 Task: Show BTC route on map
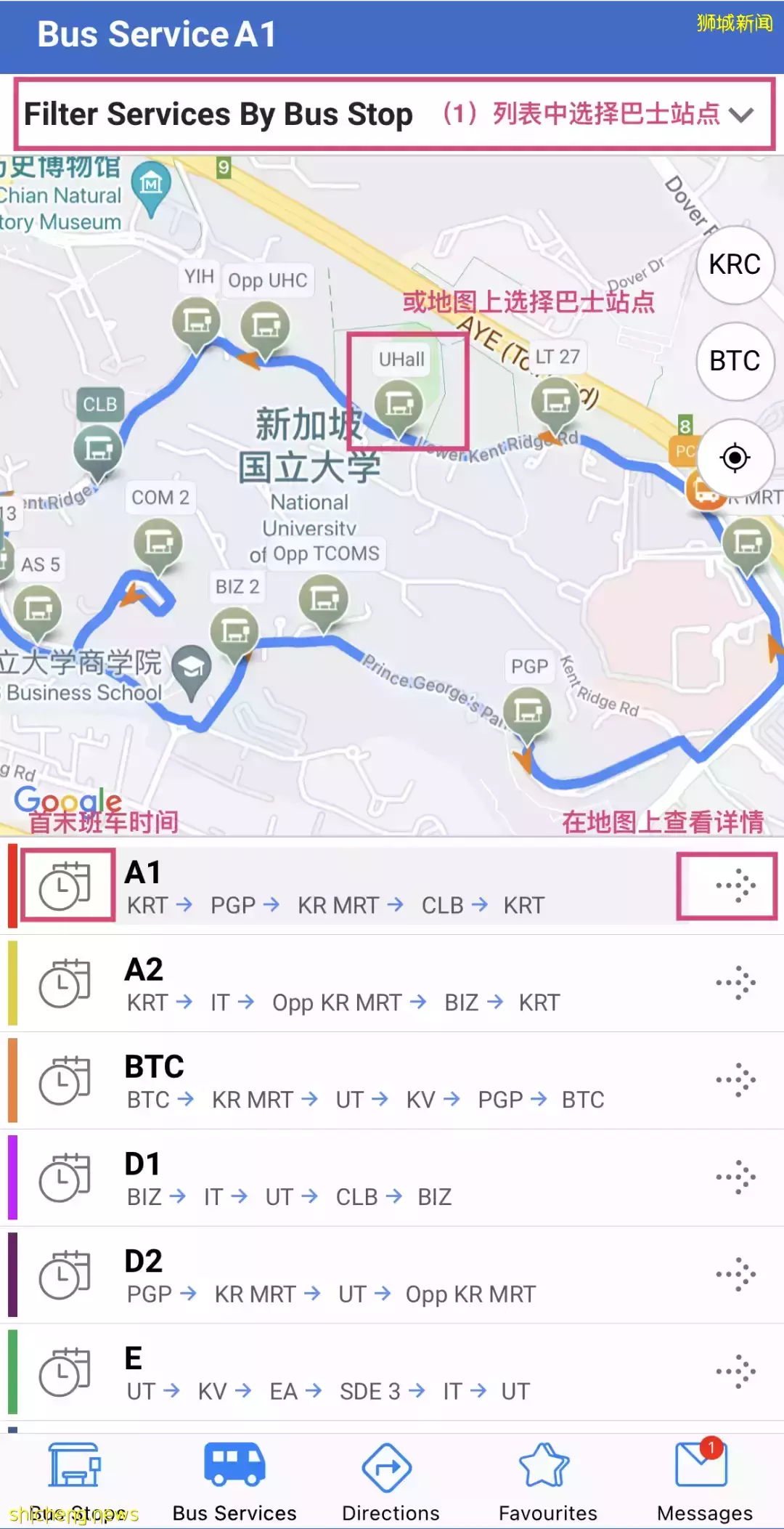point(735,1080)
